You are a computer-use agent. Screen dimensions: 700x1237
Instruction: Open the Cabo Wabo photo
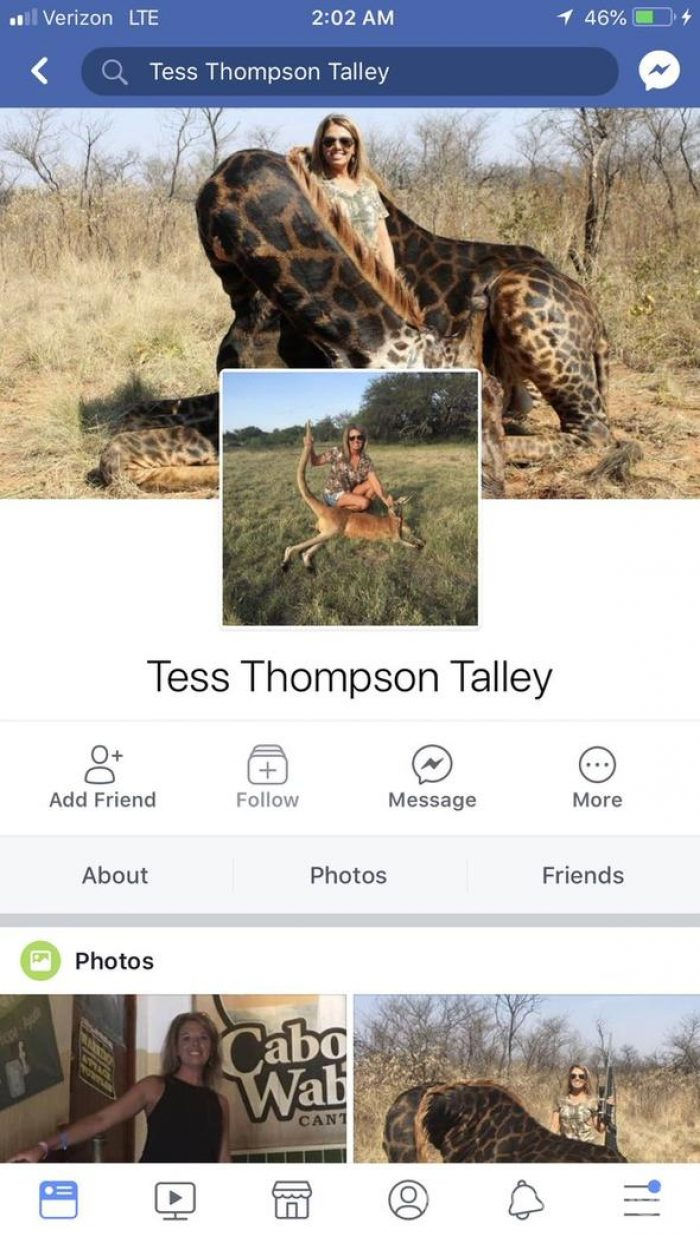173,1078
